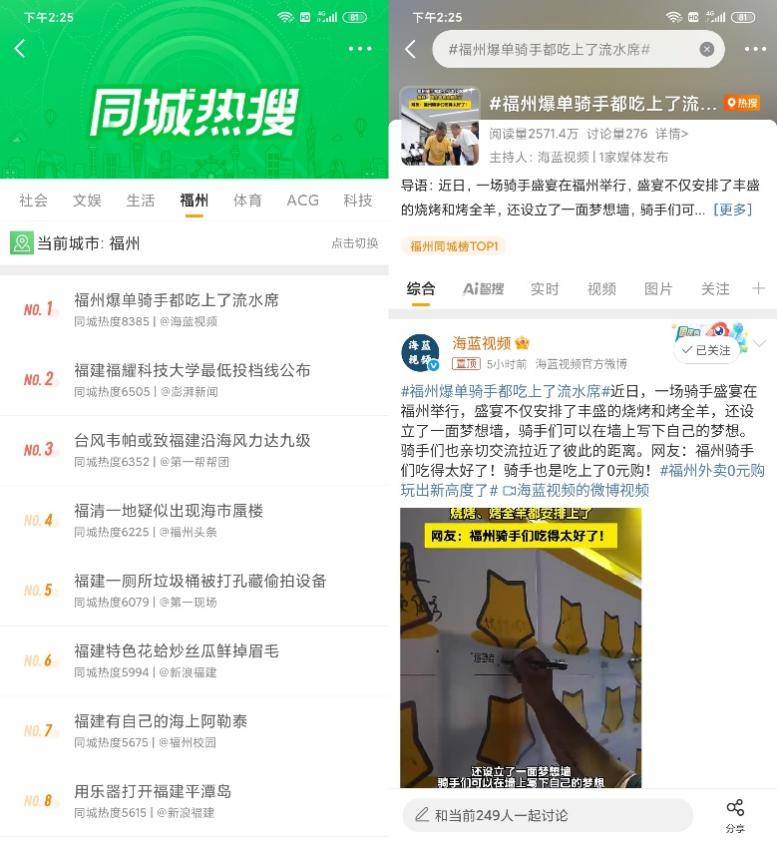Viewport: 777px width, 842px height.
Task: Open NO.2 福建福耀科技大学最低投档线公布
Action: click(192, 379)
